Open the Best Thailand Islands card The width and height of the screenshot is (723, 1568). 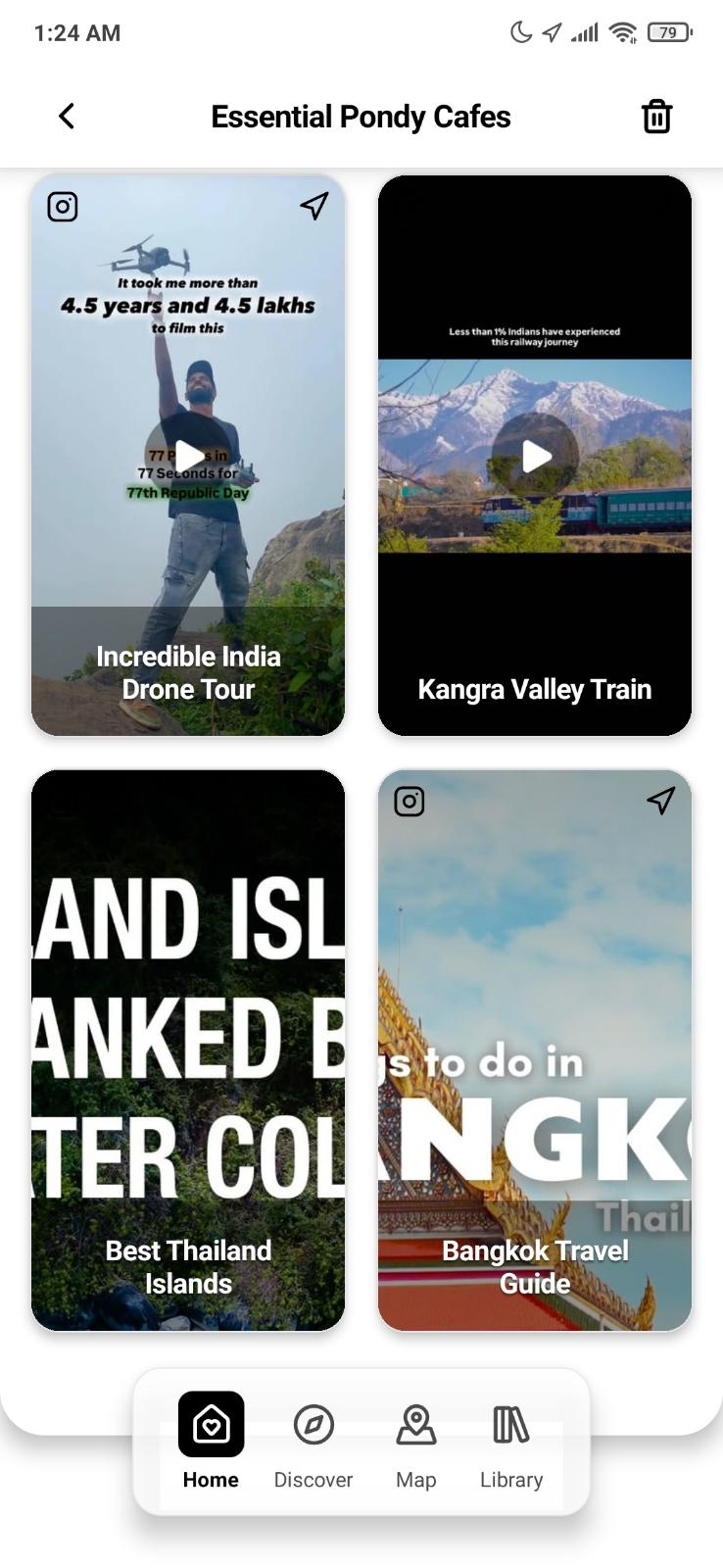188,1049
